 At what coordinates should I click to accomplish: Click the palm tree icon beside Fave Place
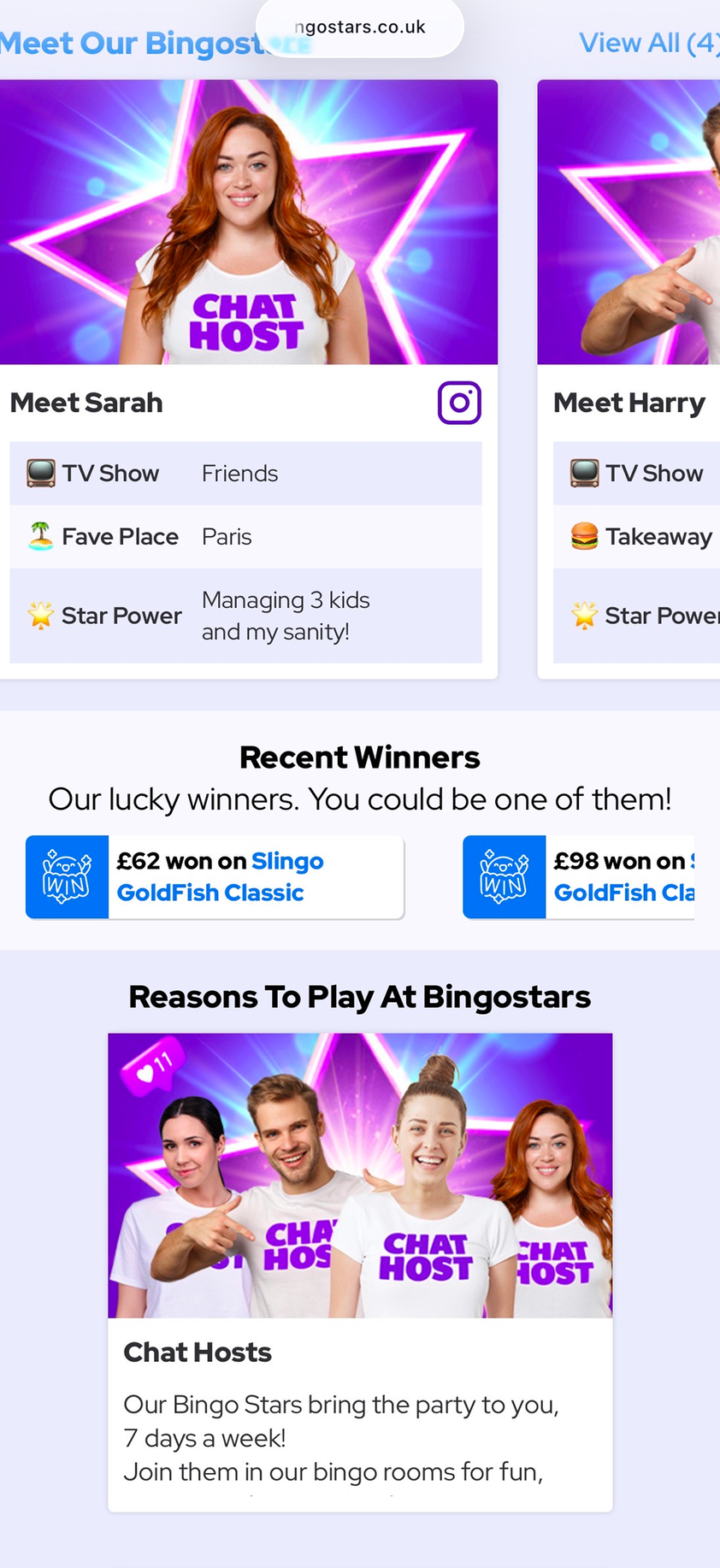[36, 536]
